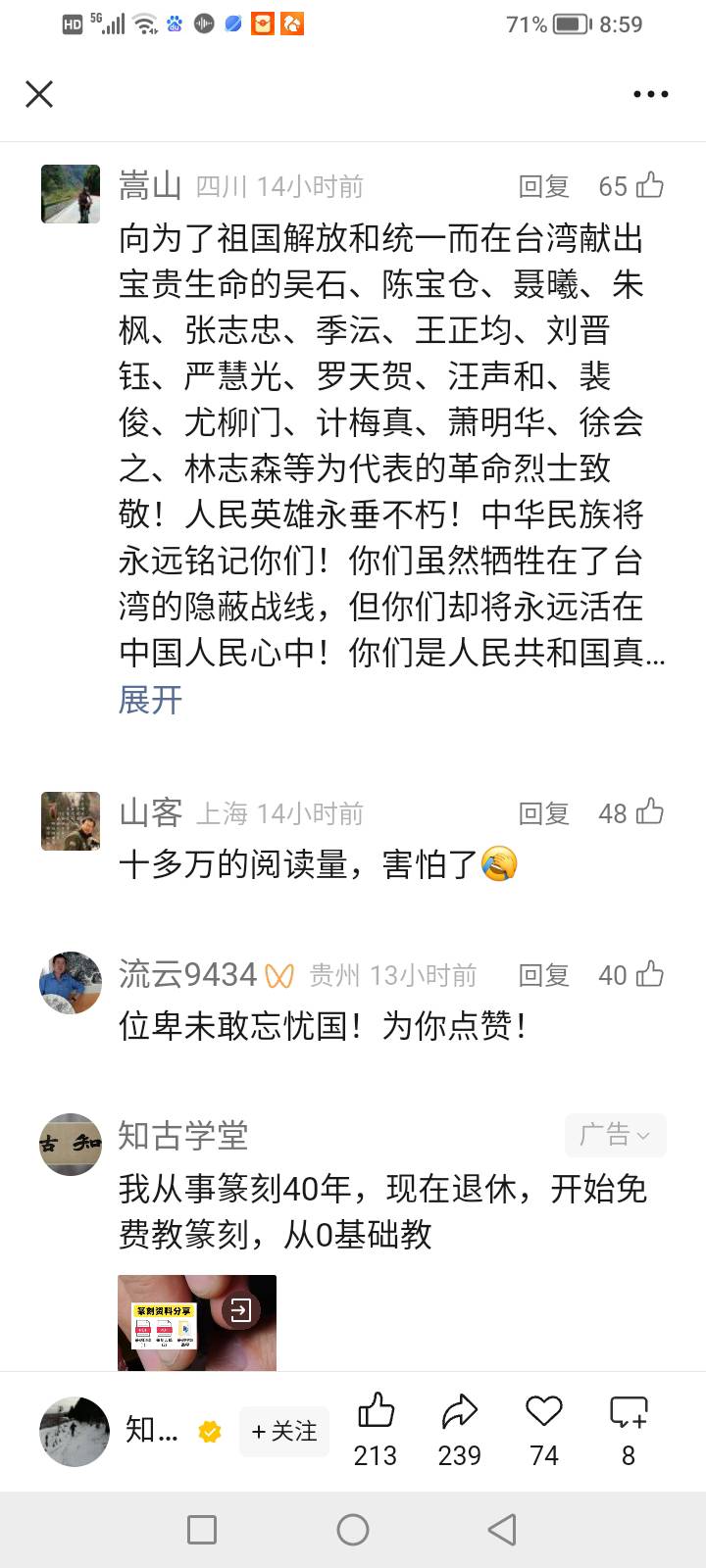Screen dimensions: 706x1568
Task: Reply to 山客's comment
Action: [x=543, y=813]
